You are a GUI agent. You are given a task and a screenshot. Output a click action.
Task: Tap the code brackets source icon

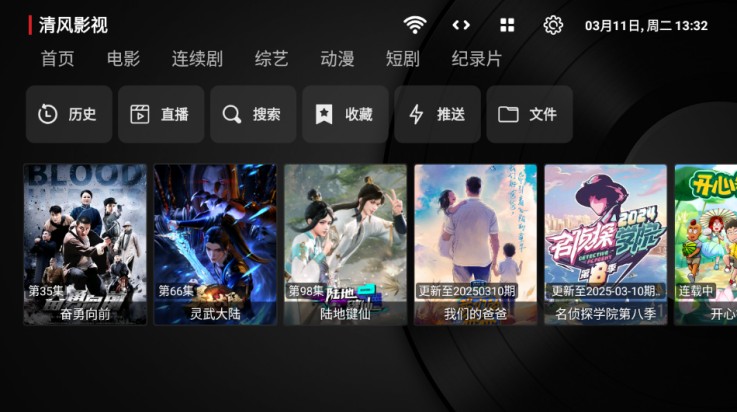[x=461, y=25]
